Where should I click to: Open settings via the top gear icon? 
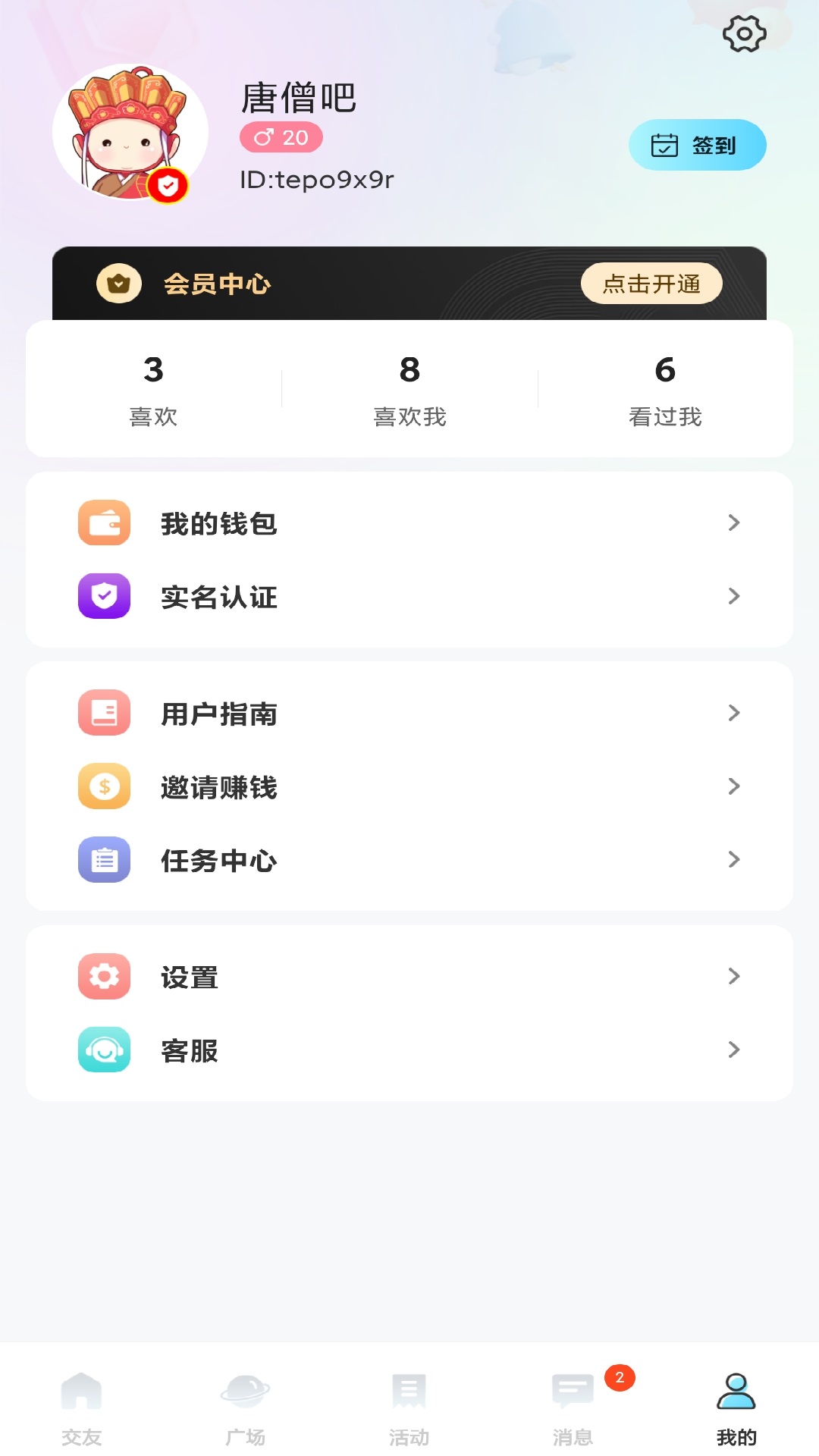click(x=744, y=34)
